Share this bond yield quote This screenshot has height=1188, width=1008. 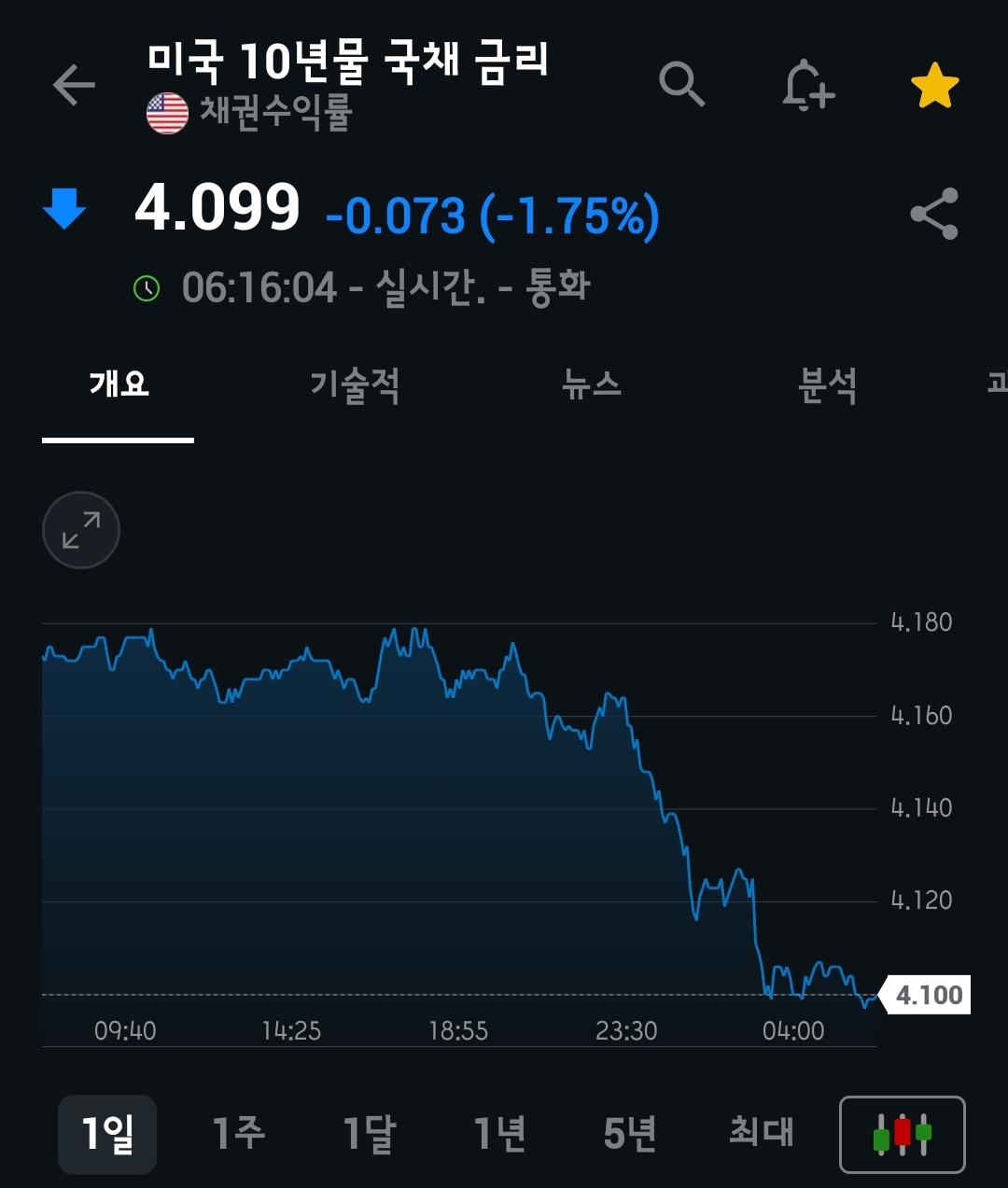(934, 214)
